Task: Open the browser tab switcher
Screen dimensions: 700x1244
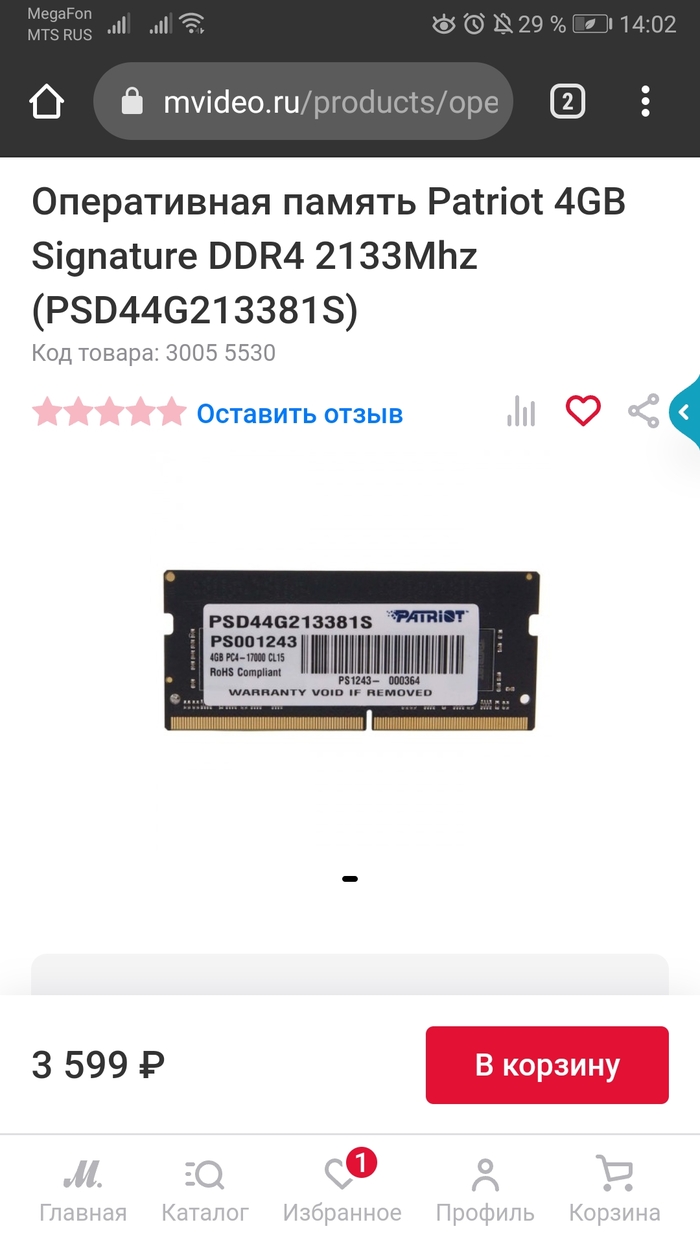Action: point(567,101)
